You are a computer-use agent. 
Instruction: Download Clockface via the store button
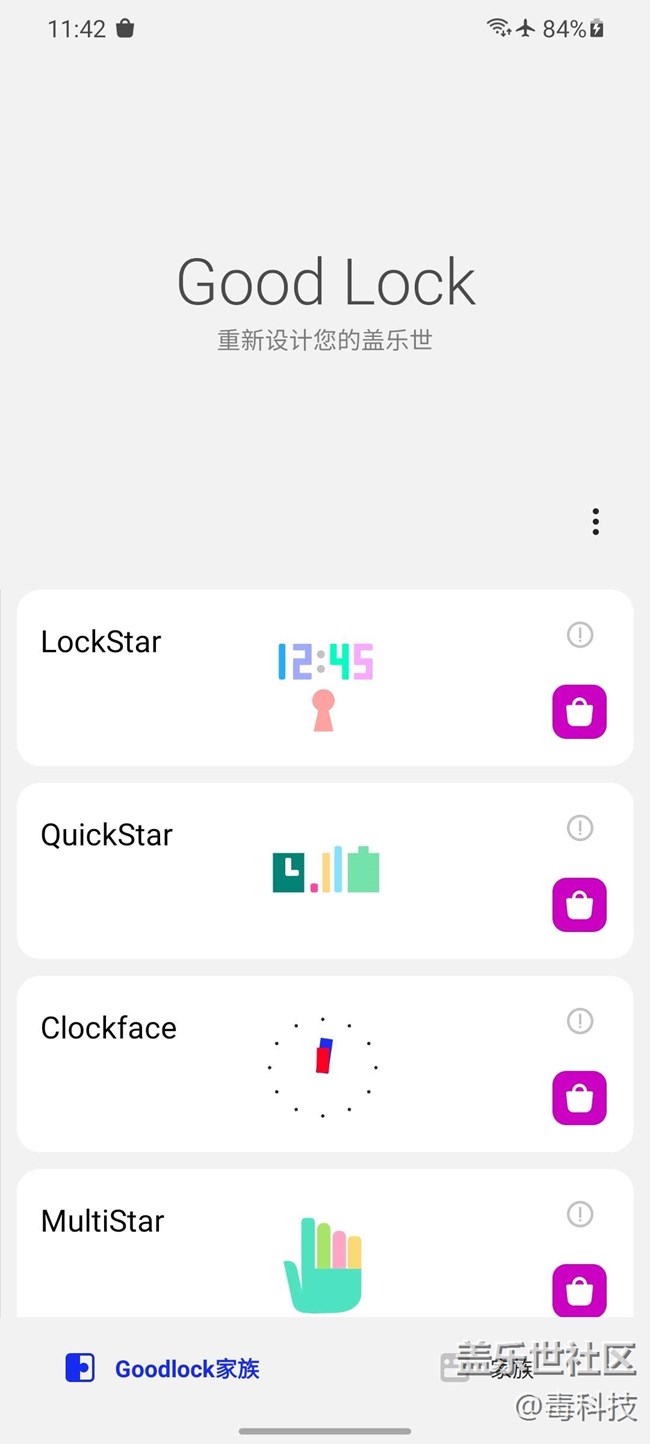pos(580,1098)
